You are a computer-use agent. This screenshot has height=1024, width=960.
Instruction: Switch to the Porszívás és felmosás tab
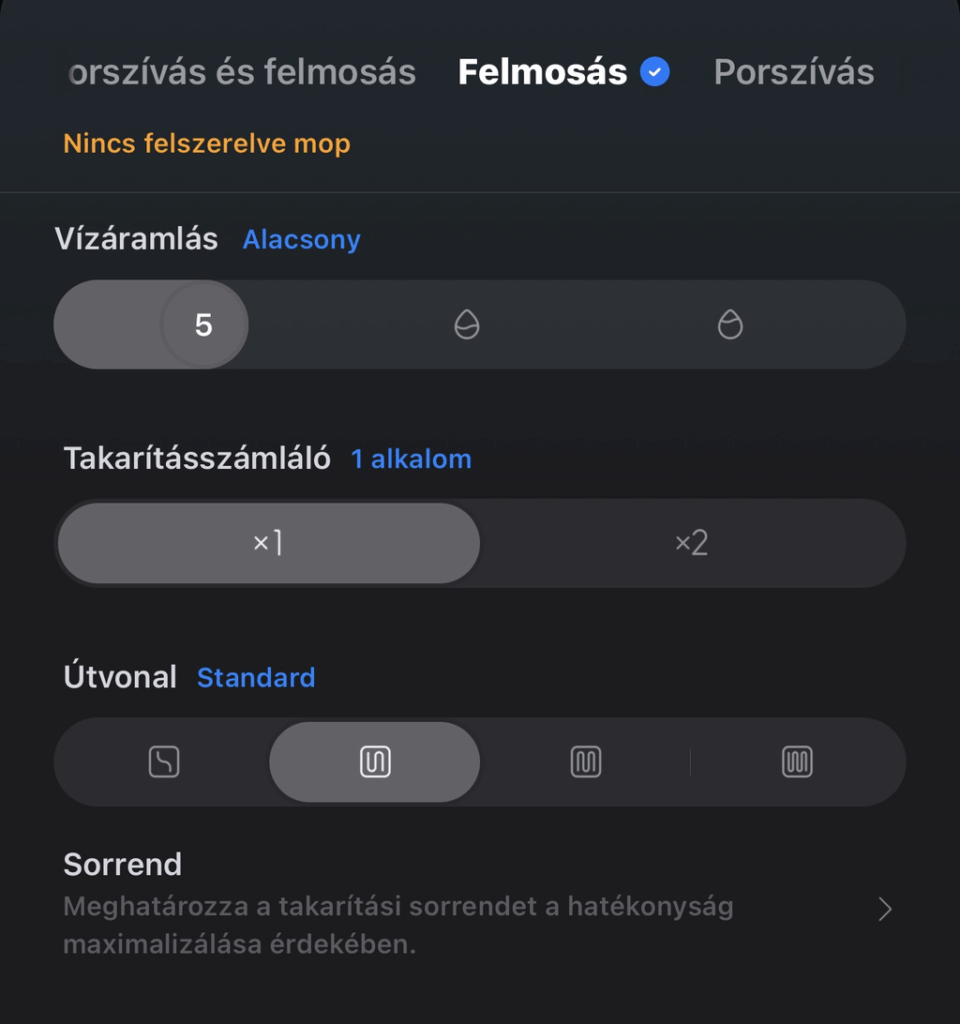click(x=243, y=72)
